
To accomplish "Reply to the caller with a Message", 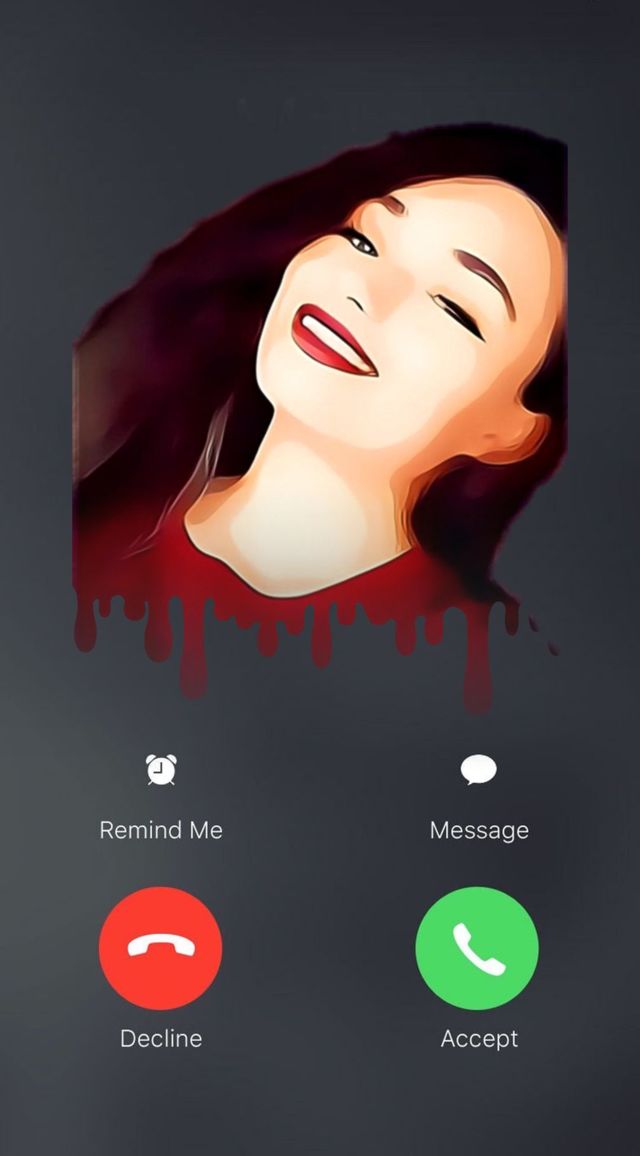I will tap(478, 771).
